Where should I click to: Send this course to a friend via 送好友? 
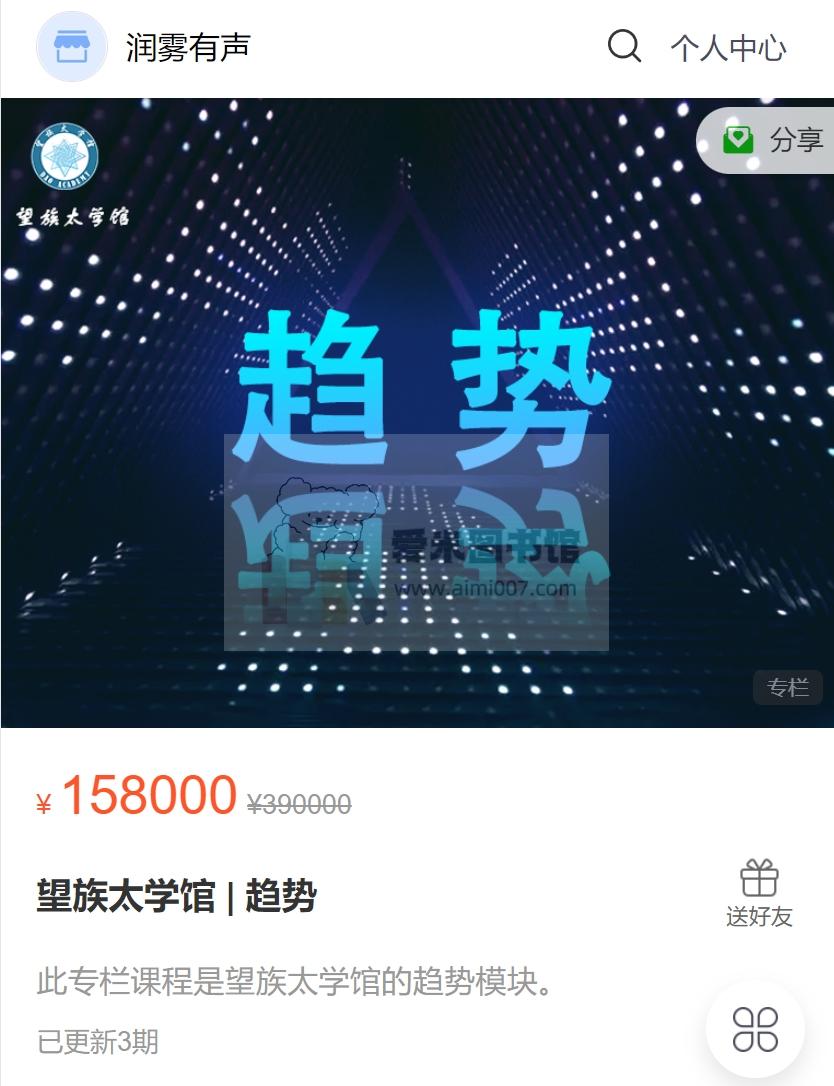pos(759,893)
